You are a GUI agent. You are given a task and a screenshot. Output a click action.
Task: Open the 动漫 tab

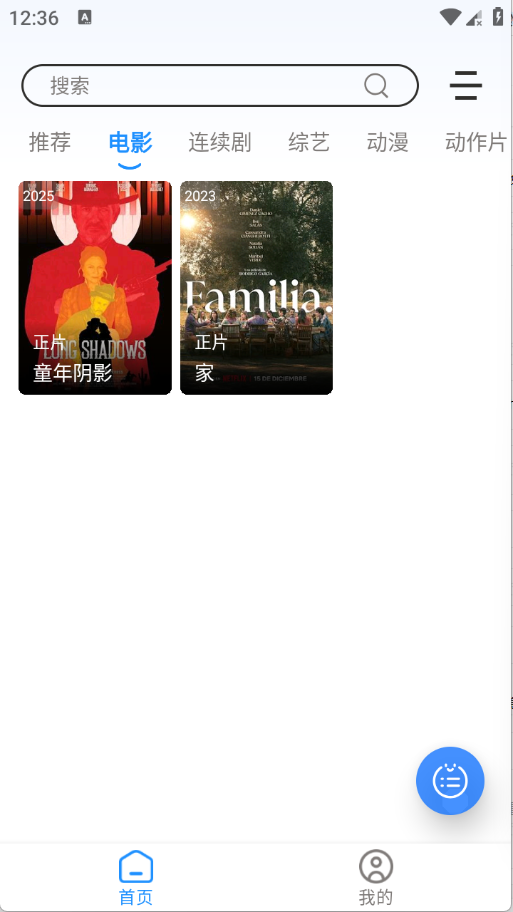387,142
